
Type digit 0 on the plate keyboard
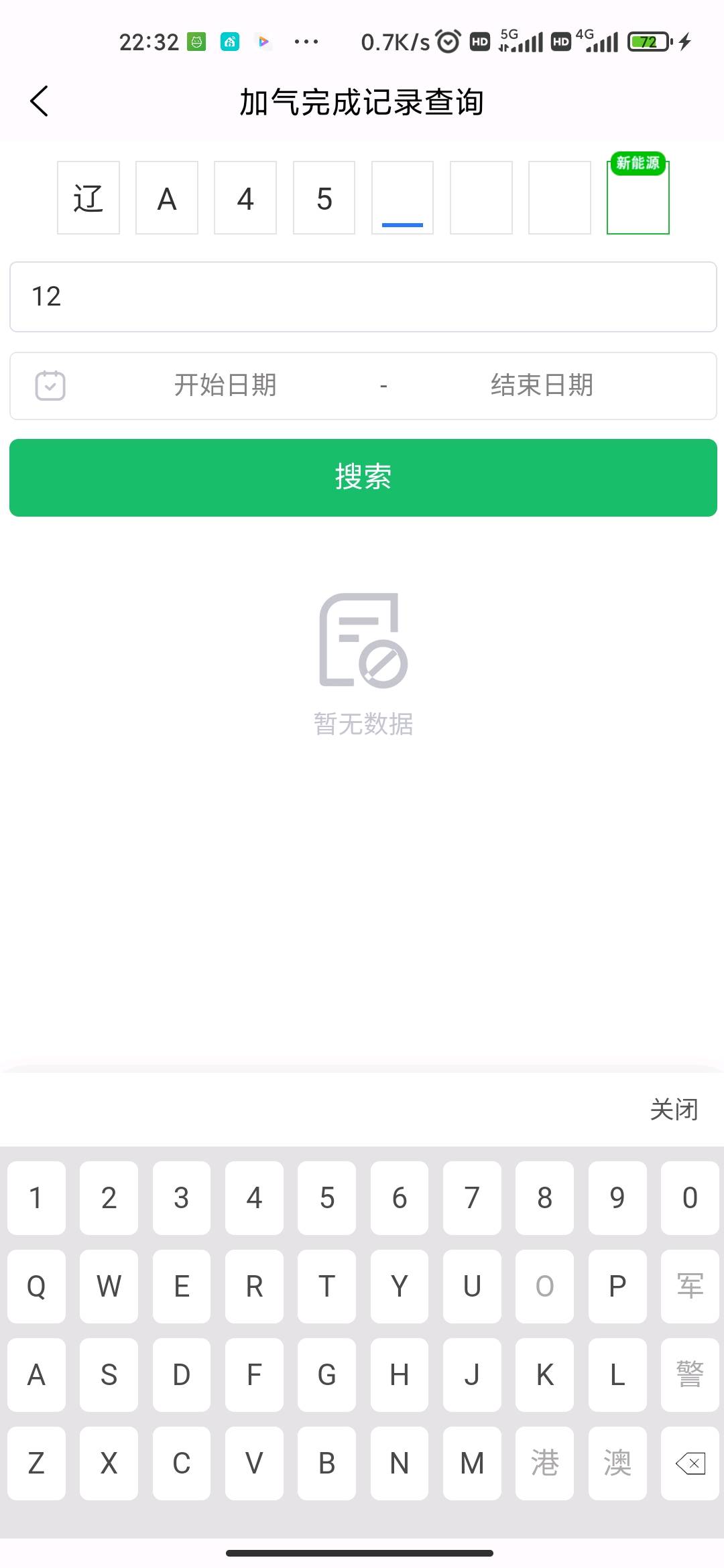click(690, 1197)
